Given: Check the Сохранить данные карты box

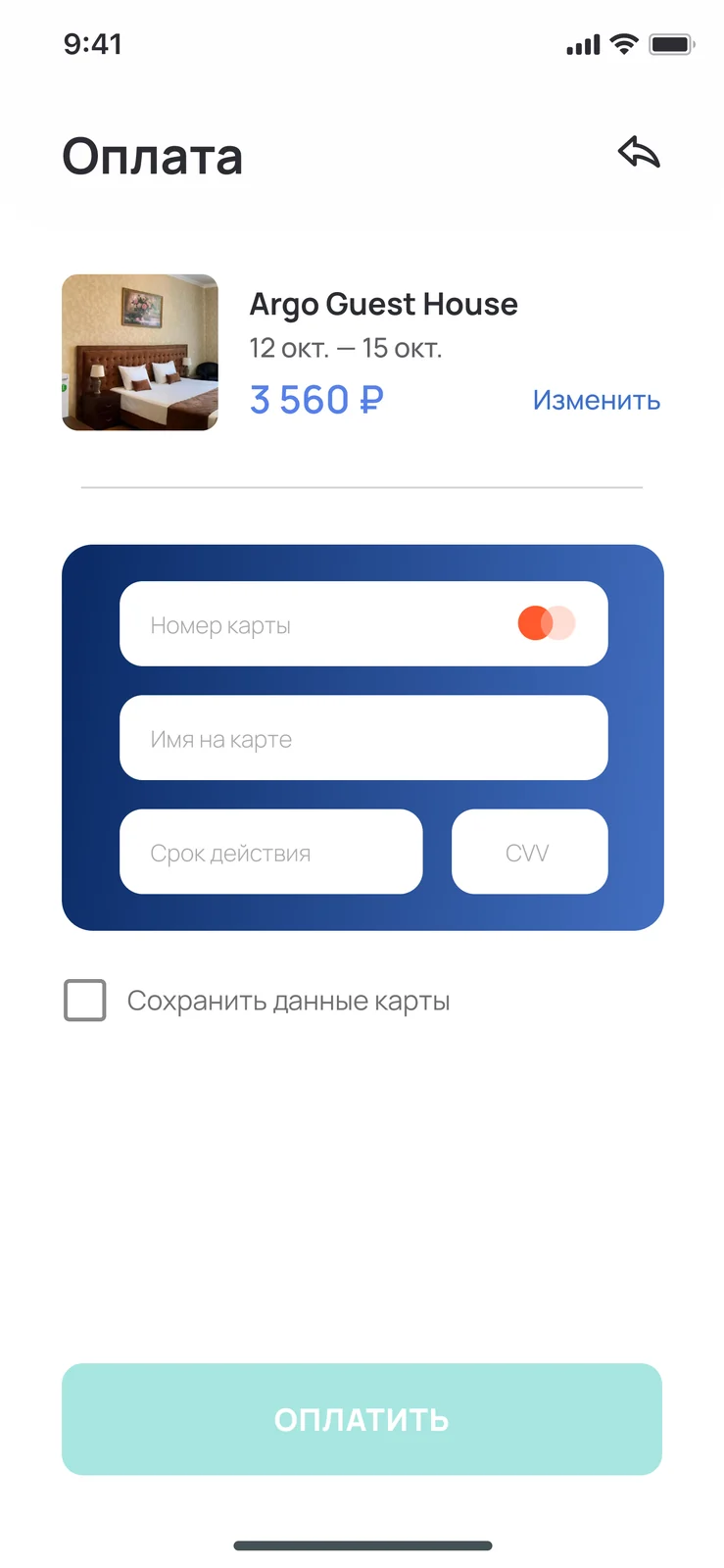Looking at the screenshot, I should tap(85, 1000).
